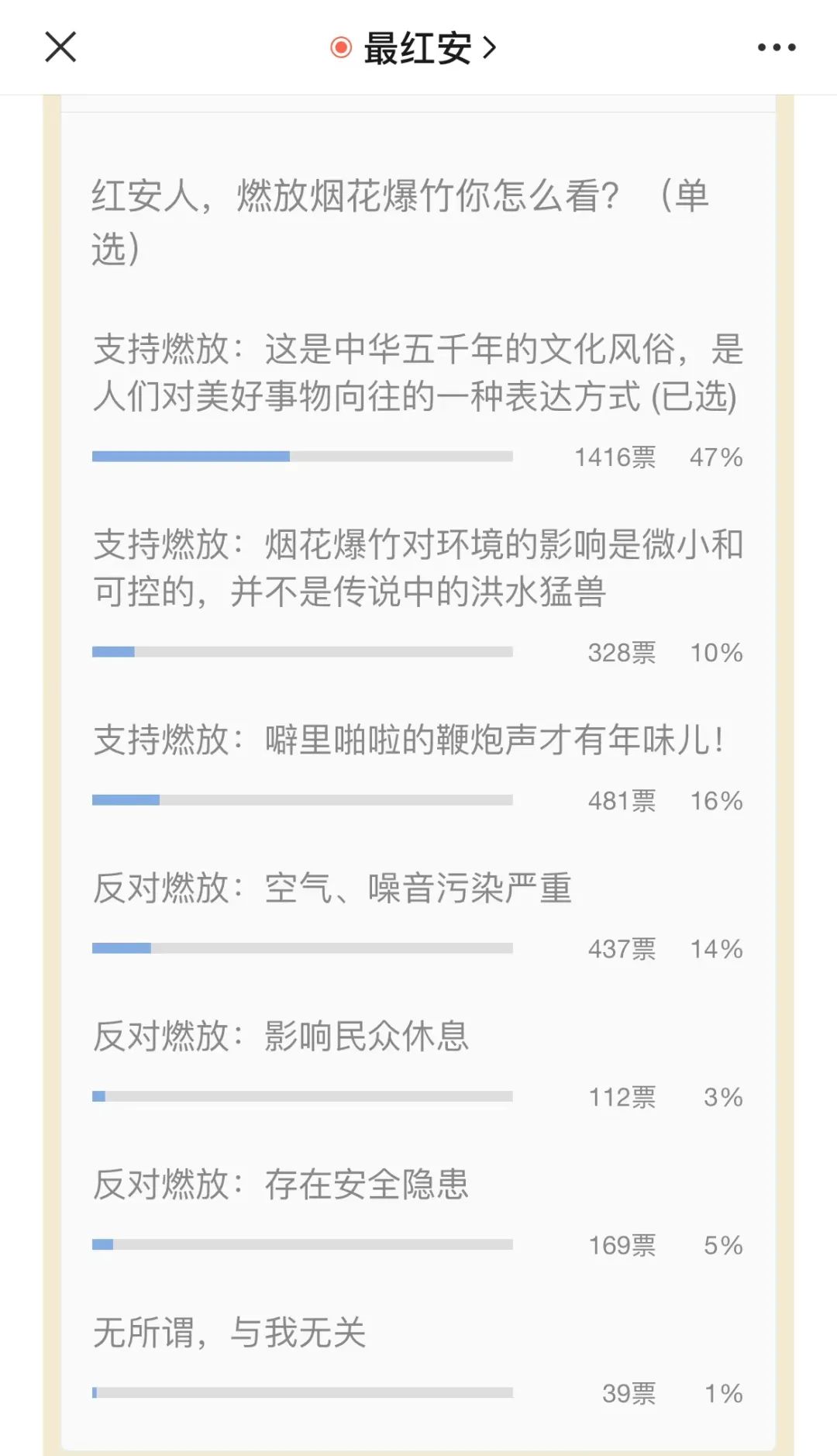Close the article page

(x=60, y=47)
